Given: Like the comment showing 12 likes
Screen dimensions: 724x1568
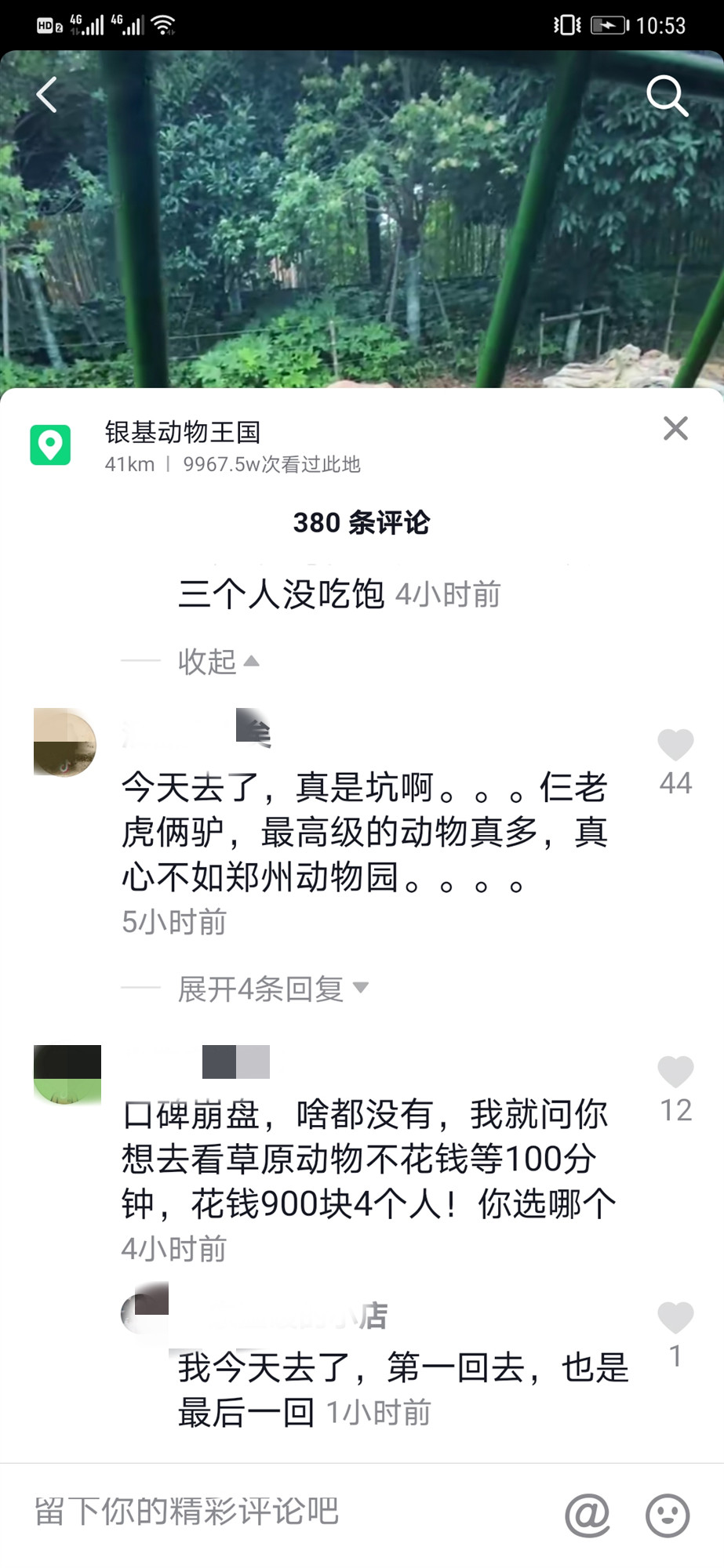Looking at the screenshot, I should (x=675, y=1071).
